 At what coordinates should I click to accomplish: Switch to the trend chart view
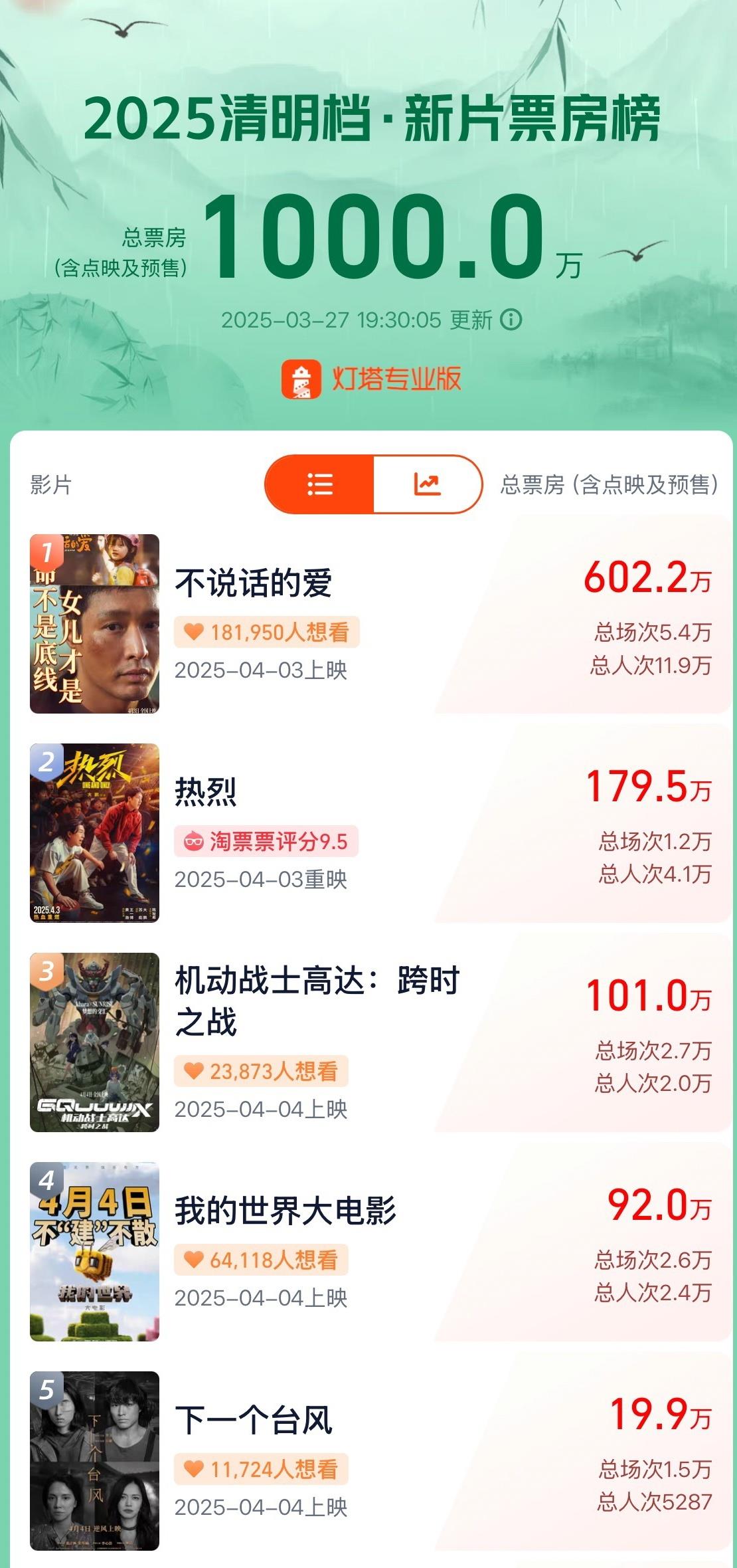tap(427, 484)
